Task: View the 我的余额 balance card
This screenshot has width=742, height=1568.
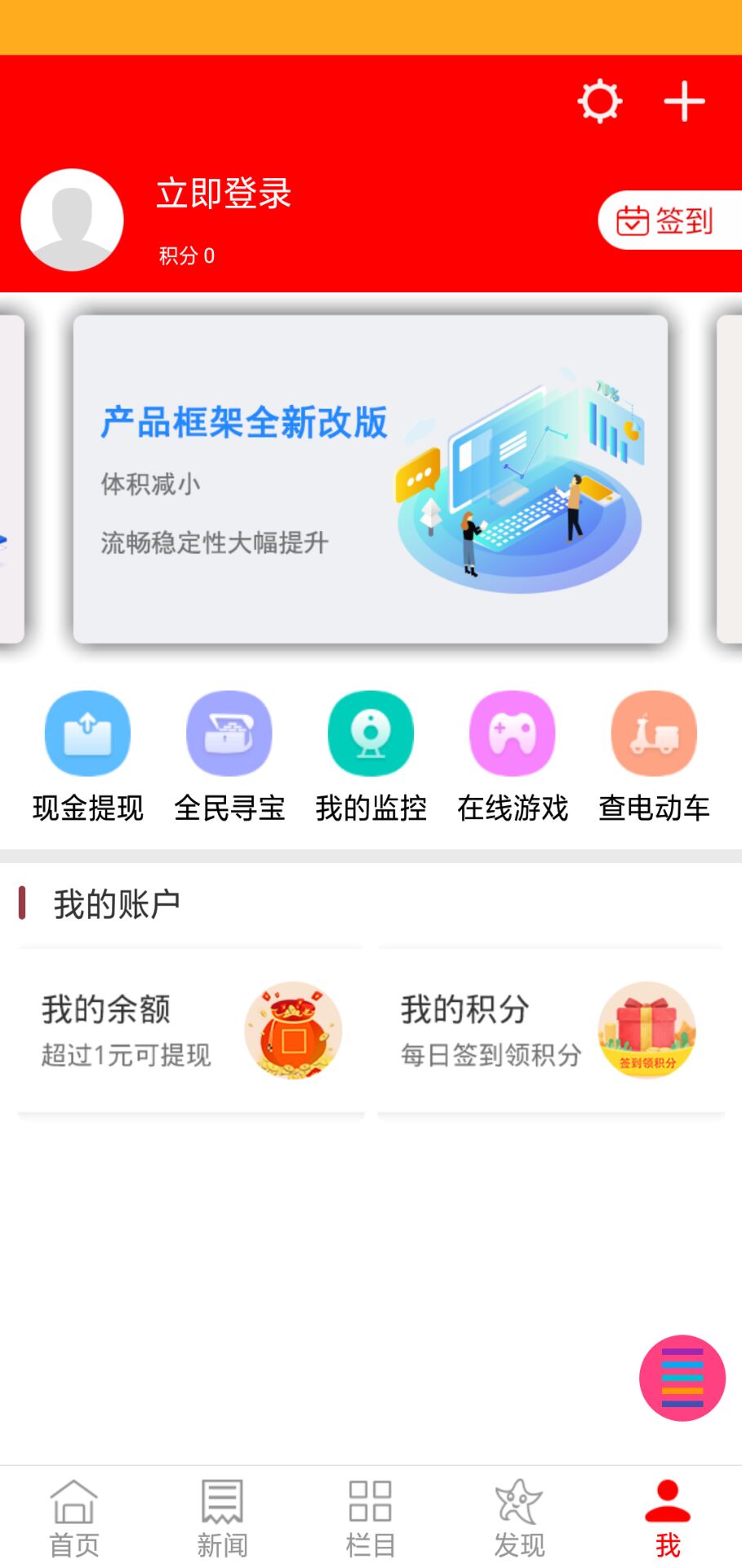Action: coord(191,1031)
